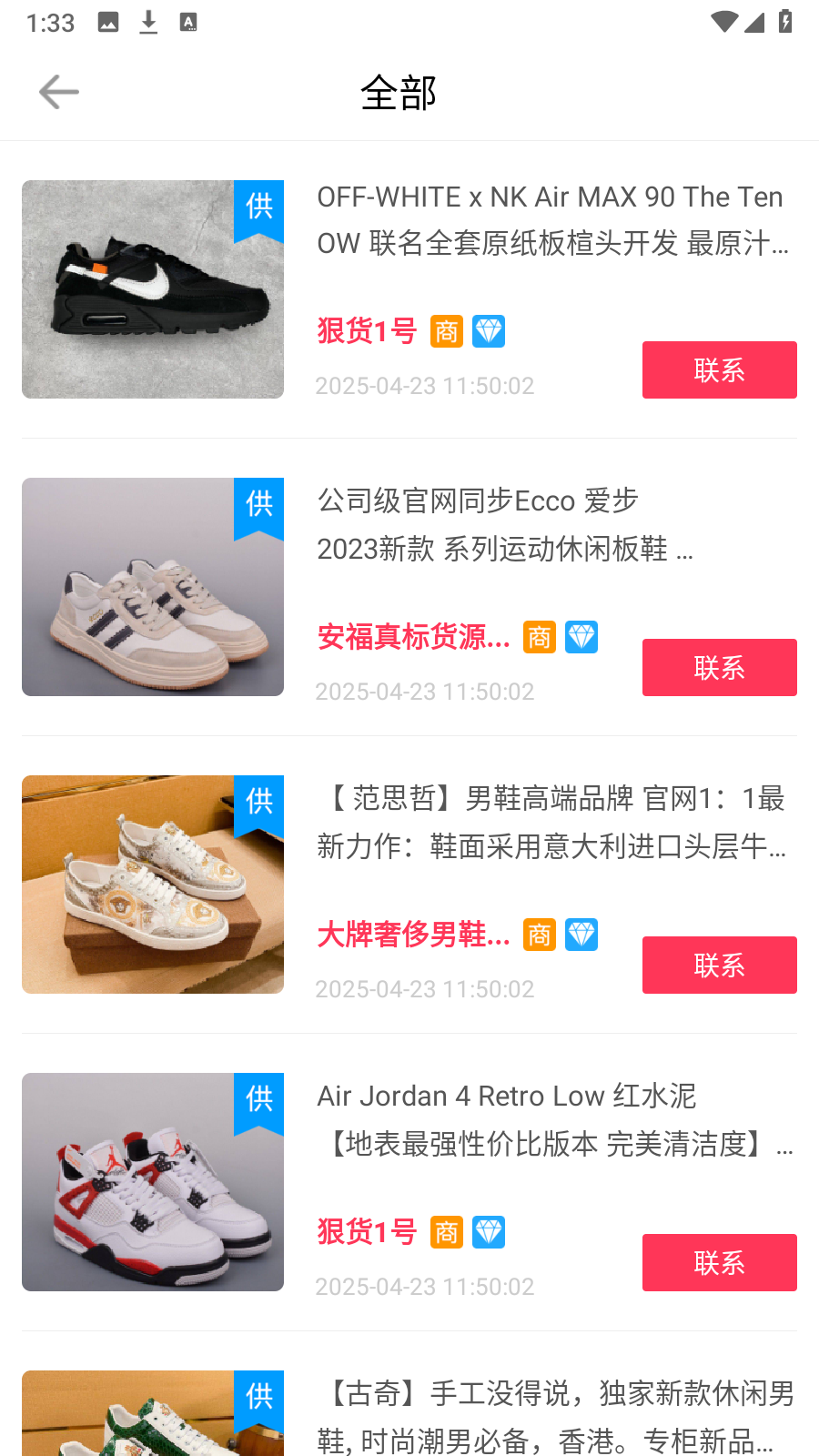The height and width of the screenshot is (1456, 819).
Task: Click 联系 on the Air Jordan 4 listing
Action: [719, 1263]
